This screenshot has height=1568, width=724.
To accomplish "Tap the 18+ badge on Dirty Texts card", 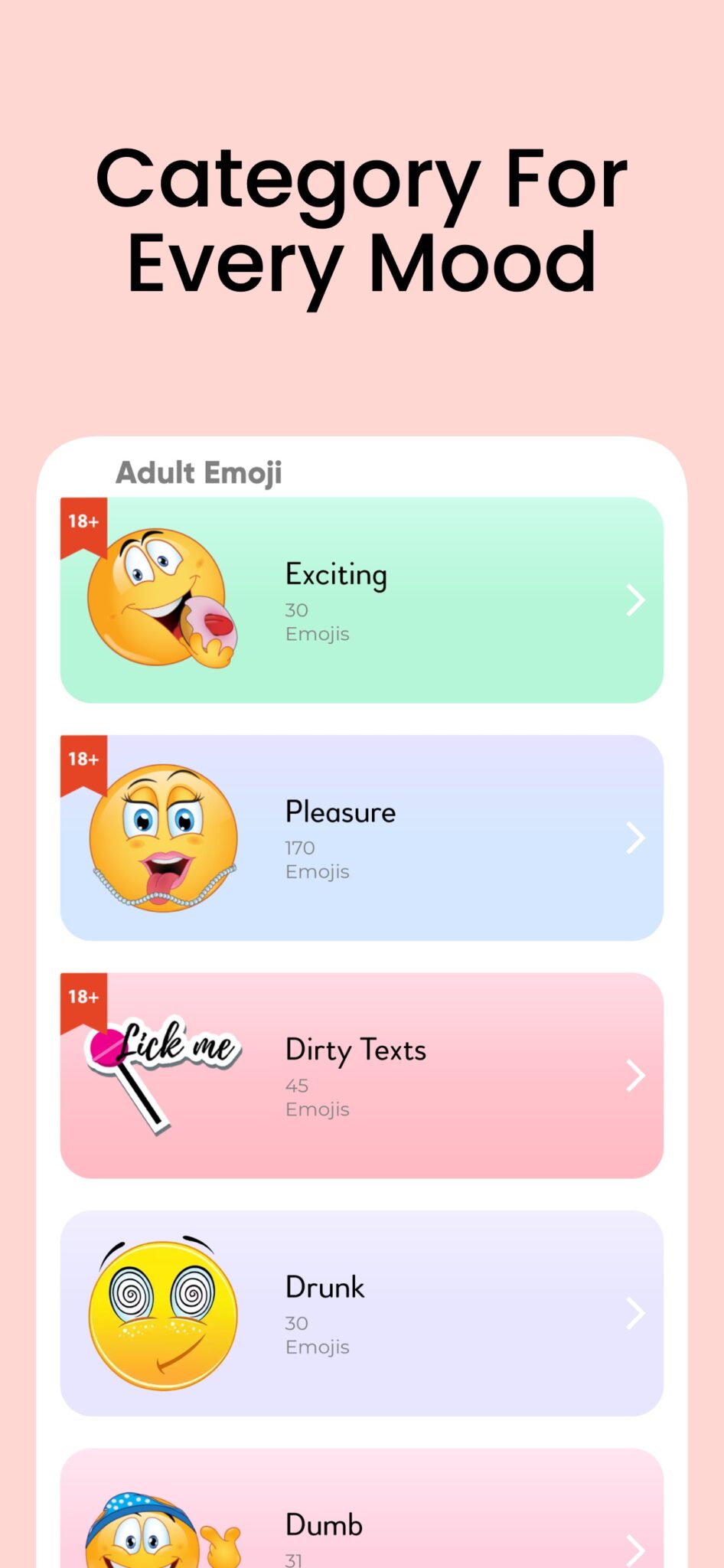I will point(83,996).
